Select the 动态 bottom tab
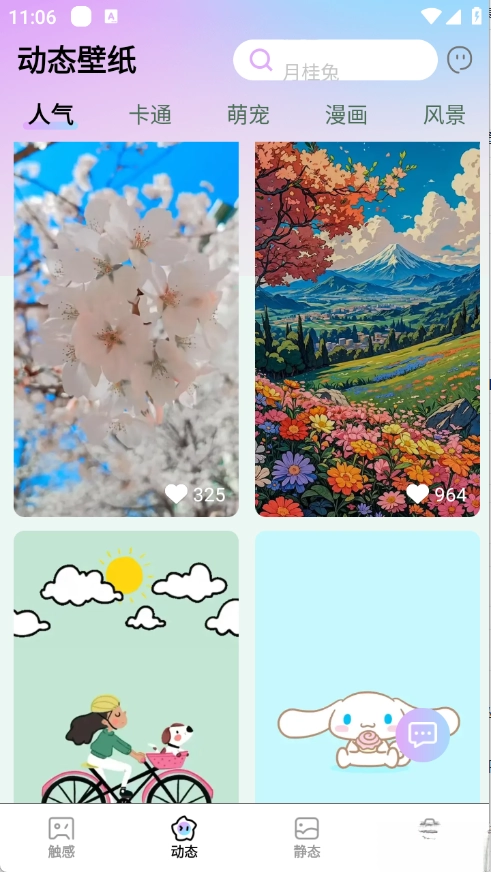The image size is (491, 872). (x=184, y=837)
